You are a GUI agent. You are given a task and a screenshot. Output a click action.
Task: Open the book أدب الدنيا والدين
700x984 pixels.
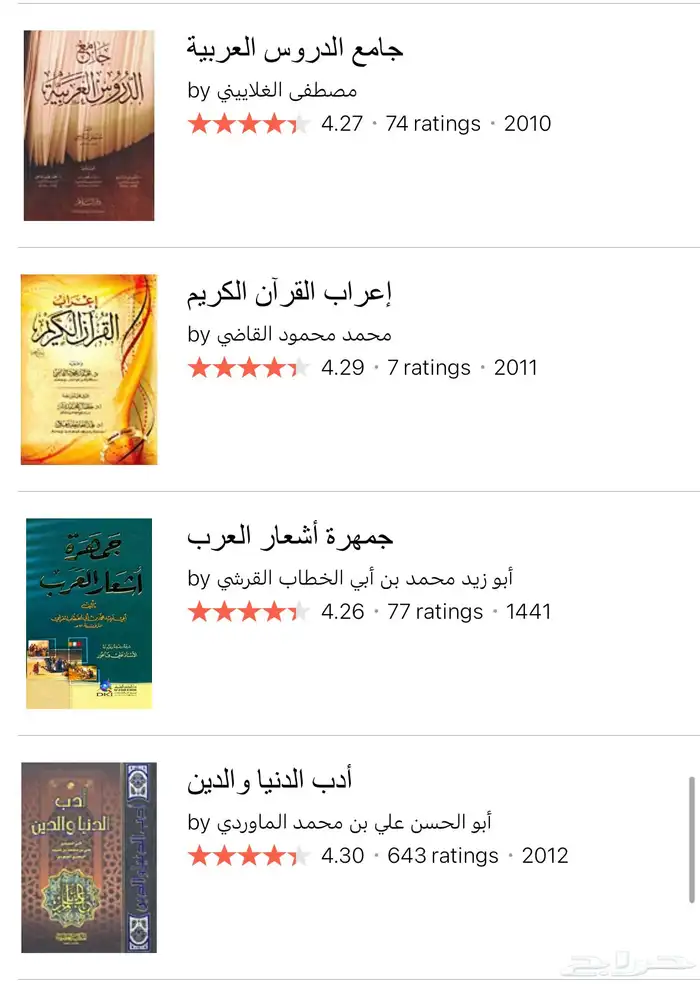[x=270, y=780]
